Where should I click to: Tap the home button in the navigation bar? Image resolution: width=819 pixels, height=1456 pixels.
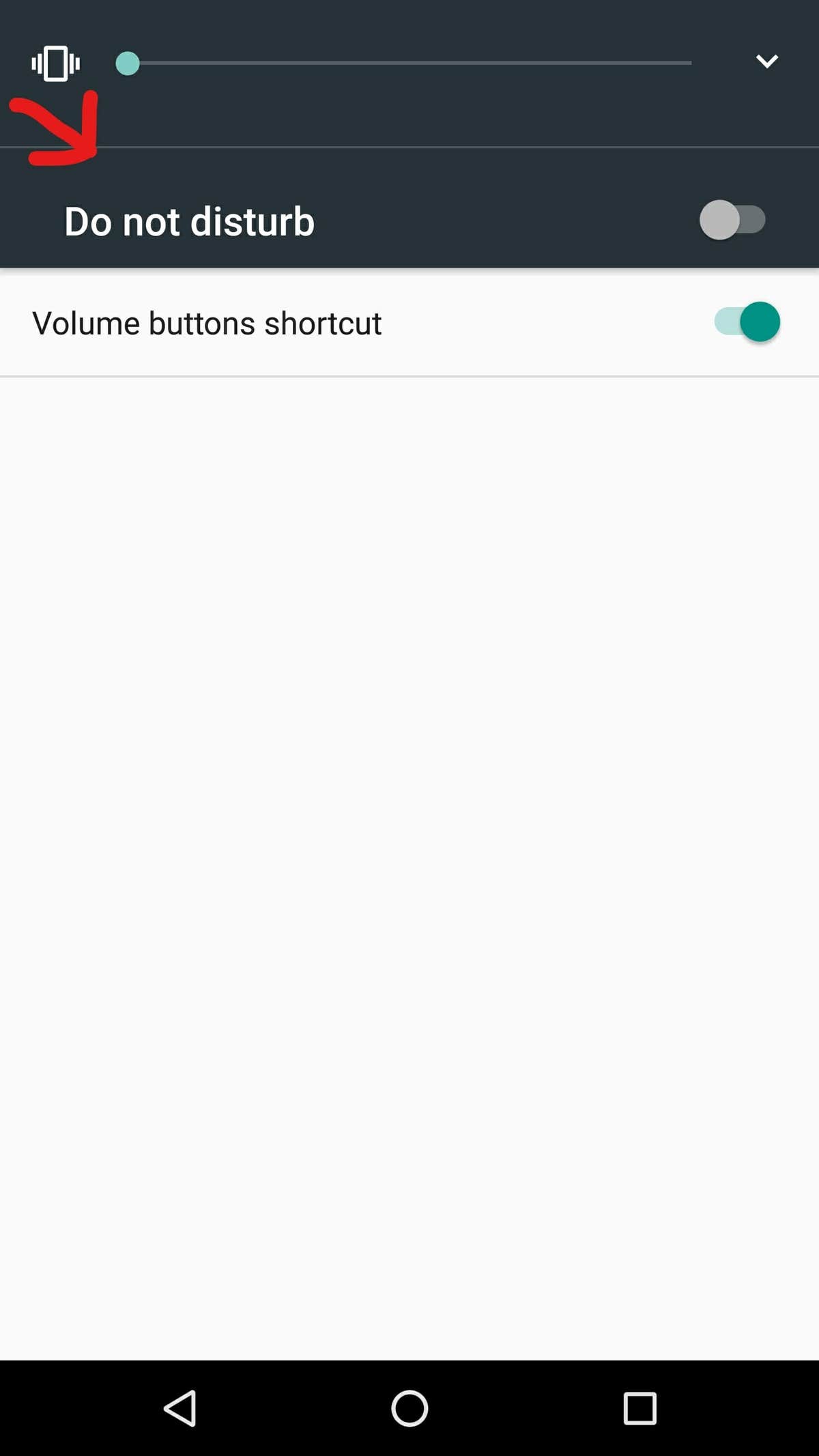tap(409, 1410)
